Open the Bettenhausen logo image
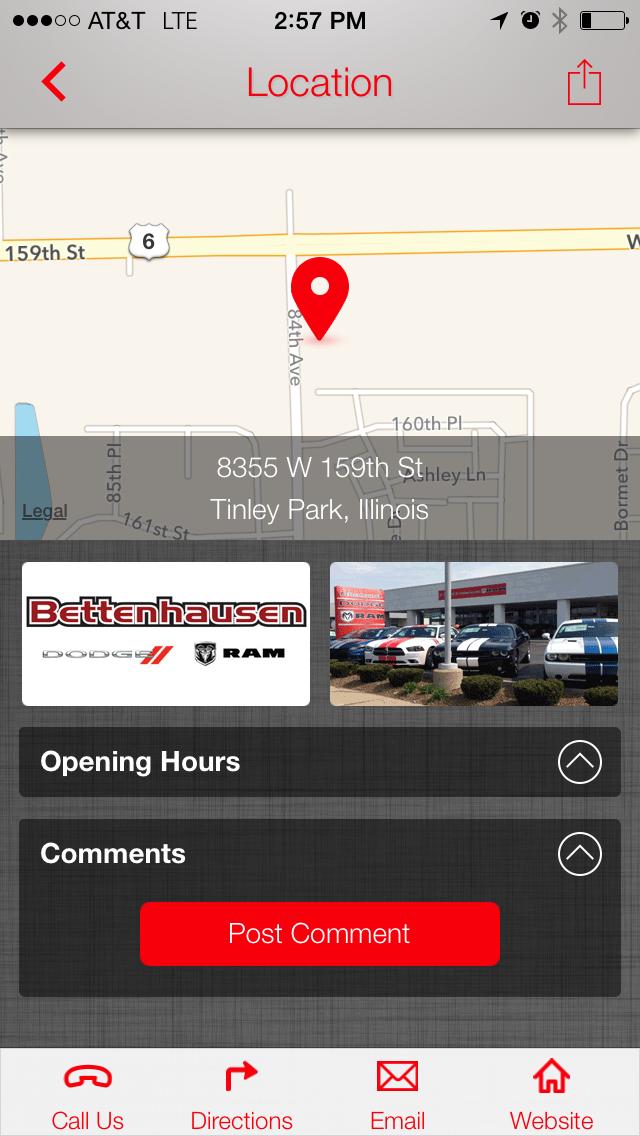The image size is (640, 1136). coord(166,634)
